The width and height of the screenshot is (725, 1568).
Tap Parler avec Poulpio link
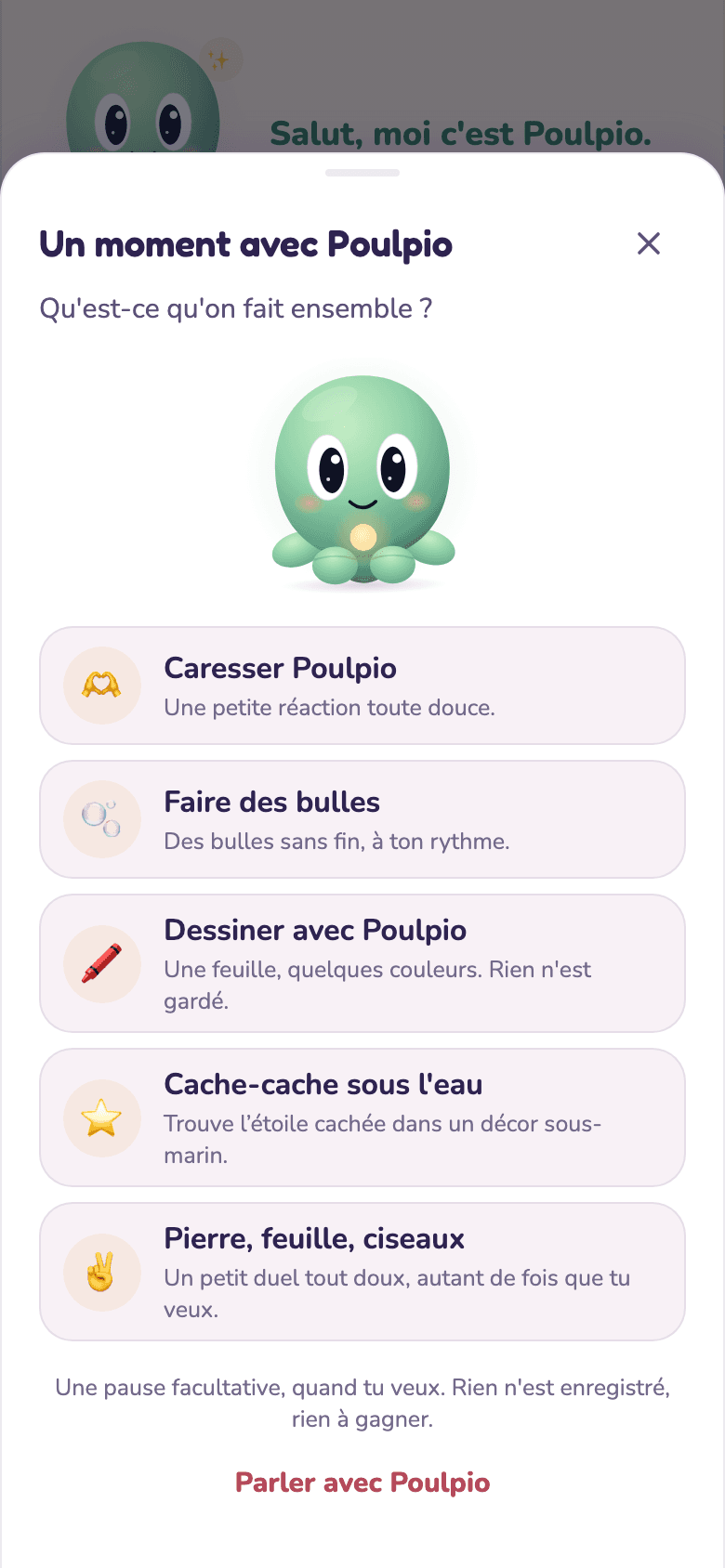(362, 1482)
